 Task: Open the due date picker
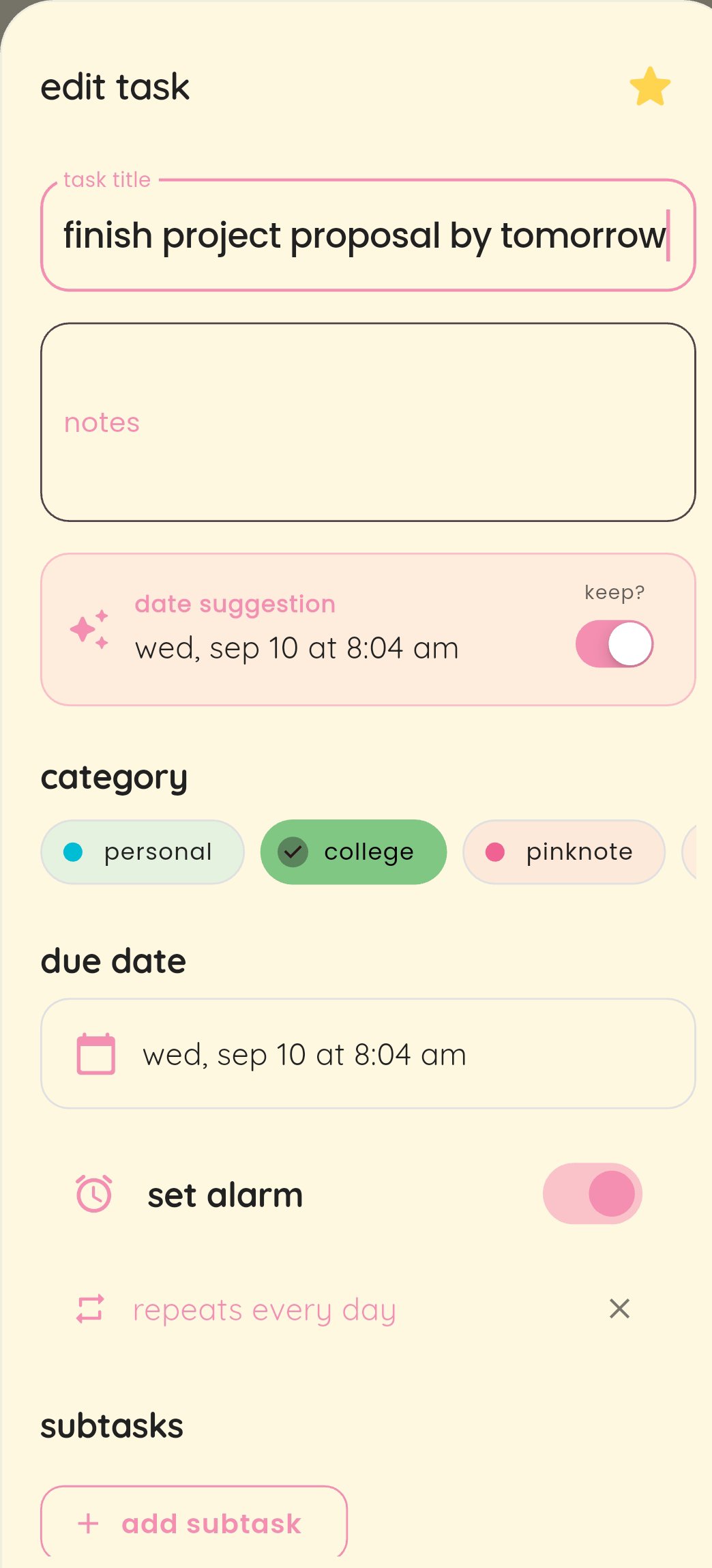[368, 1054]
